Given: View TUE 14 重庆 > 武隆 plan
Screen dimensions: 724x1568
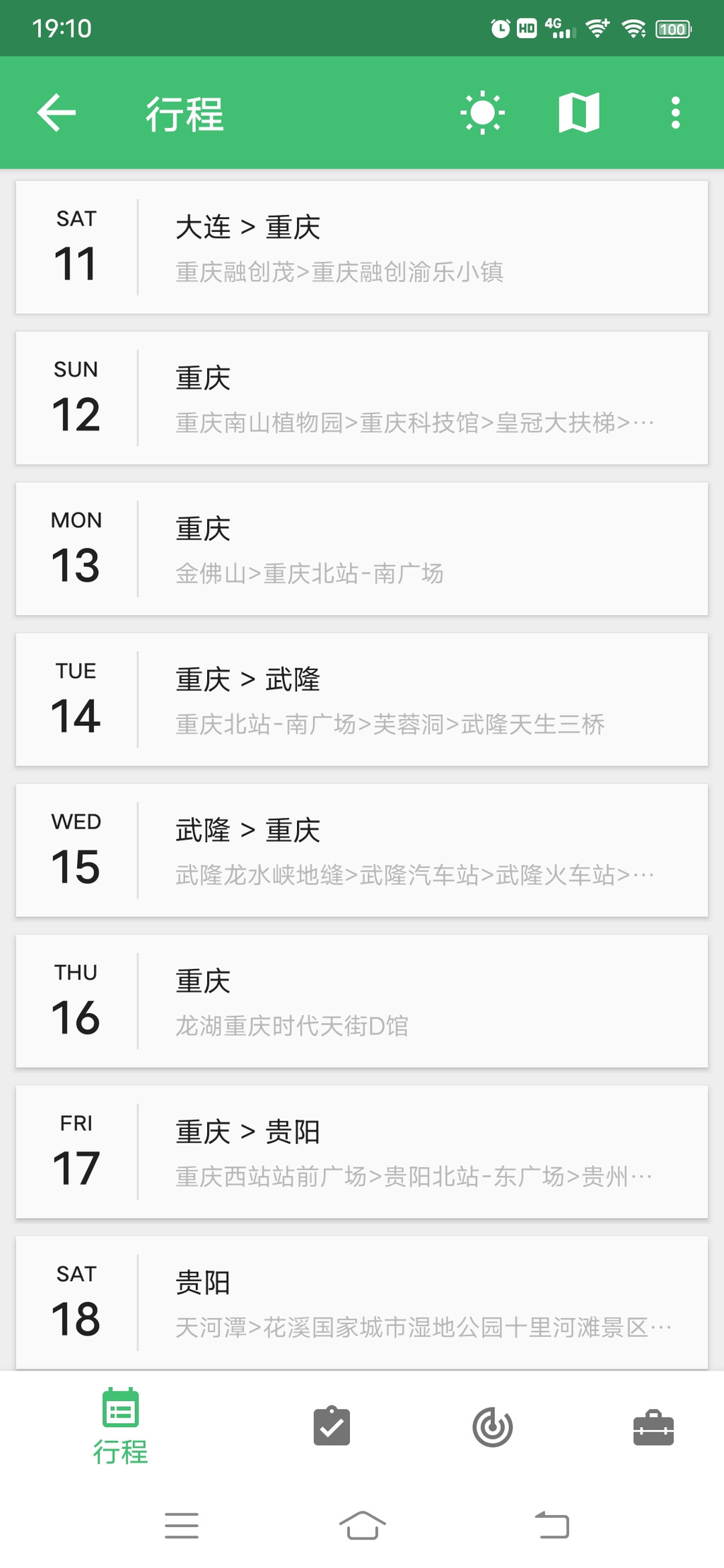Looking at the screenshot, I should [362, 699].
